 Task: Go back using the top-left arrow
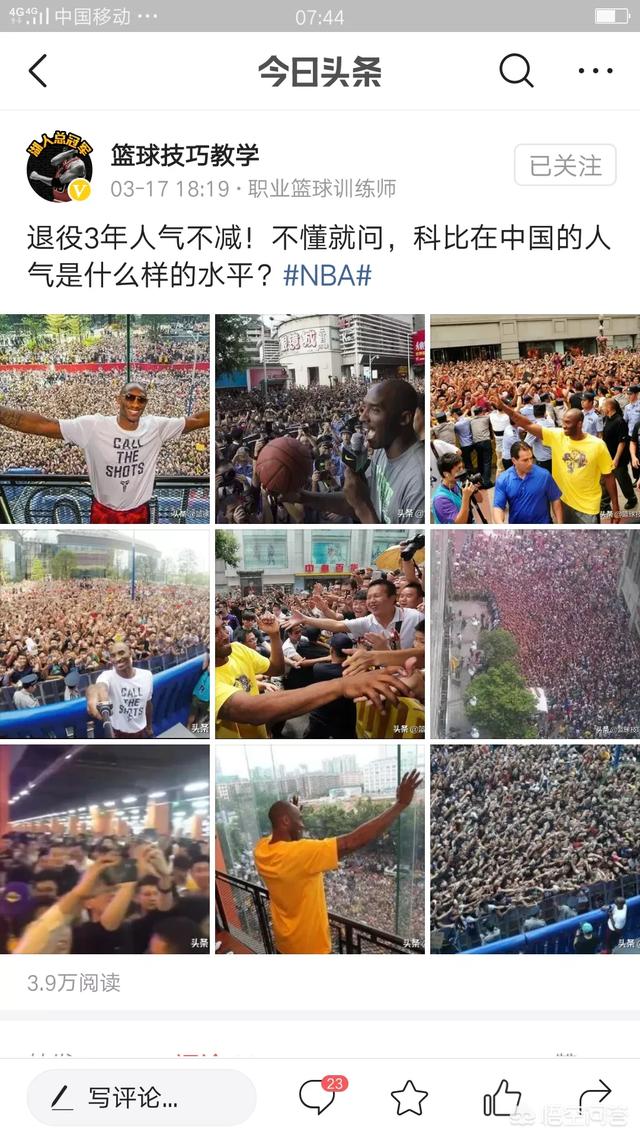coord(38,71)
